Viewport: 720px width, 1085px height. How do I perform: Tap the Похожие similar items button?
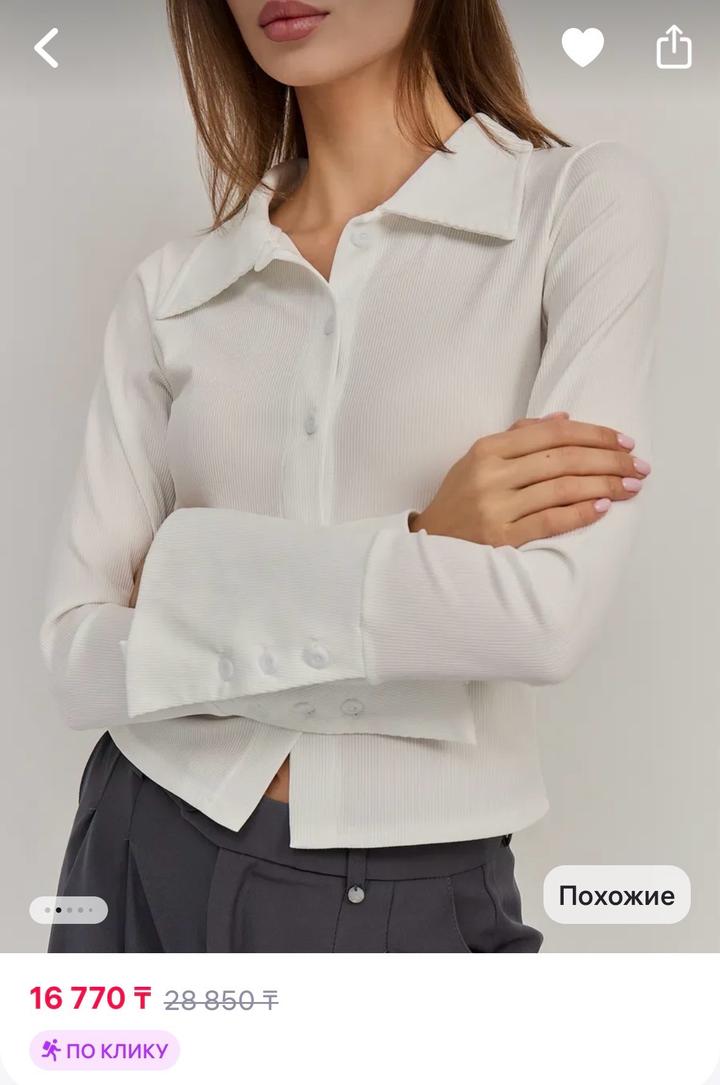tap(616, 895)
